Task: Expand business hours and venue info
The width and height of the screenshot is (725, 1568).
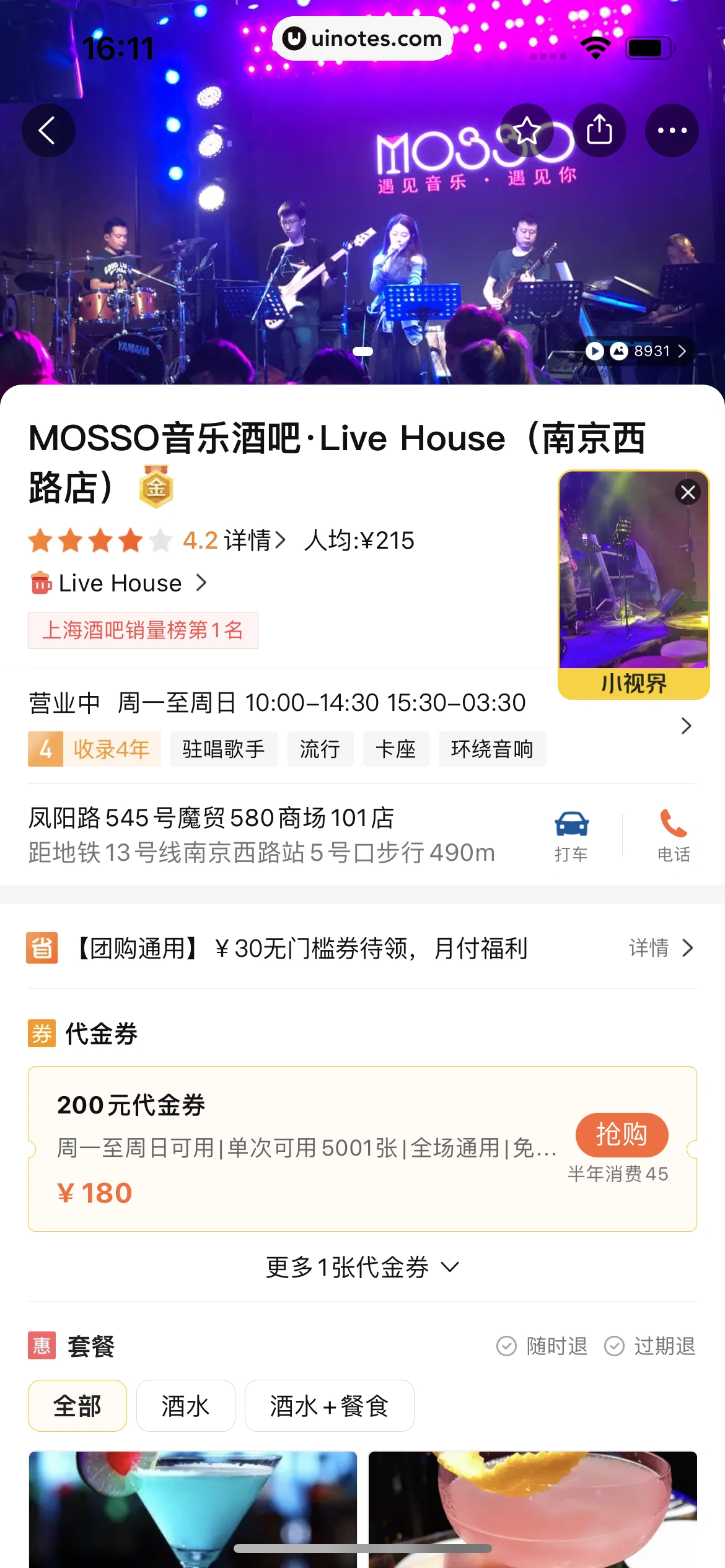Action: point(685,726)
